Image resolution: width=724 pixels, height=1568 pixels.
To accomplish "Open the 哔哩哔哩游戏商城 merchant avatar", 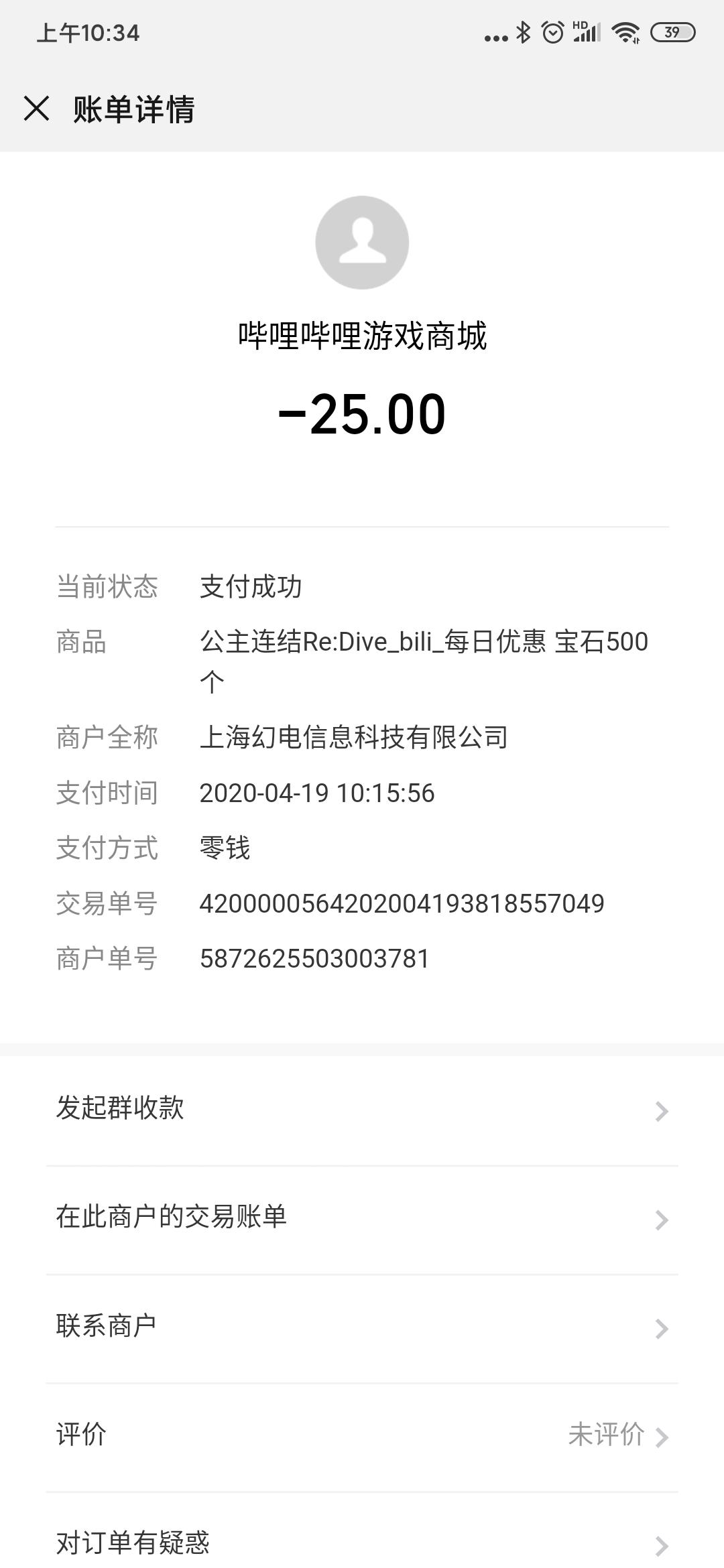I will (362, 243).
